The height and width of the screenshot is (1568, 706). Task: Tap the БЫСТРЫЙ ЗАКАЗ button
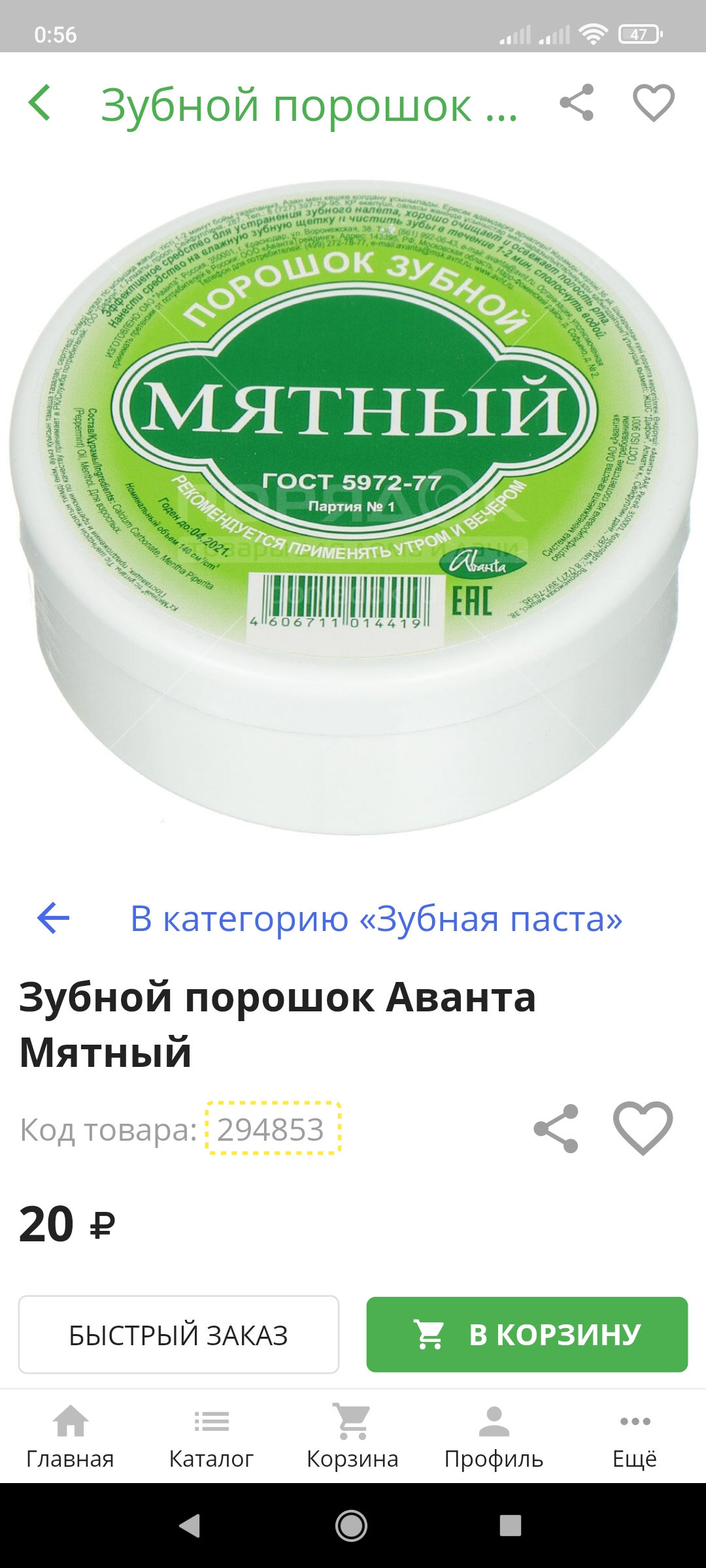178,1335
